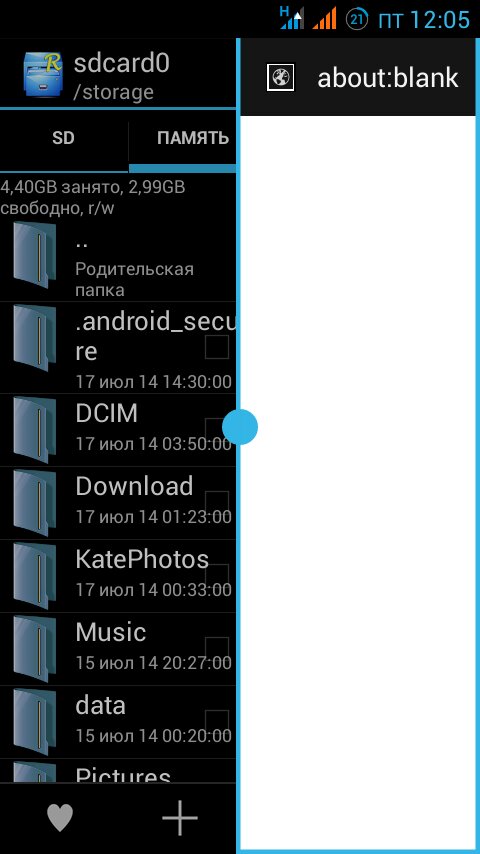Tick the checkbox for .android_secure
The image size is (480, 854).
[x=217, y=347]
